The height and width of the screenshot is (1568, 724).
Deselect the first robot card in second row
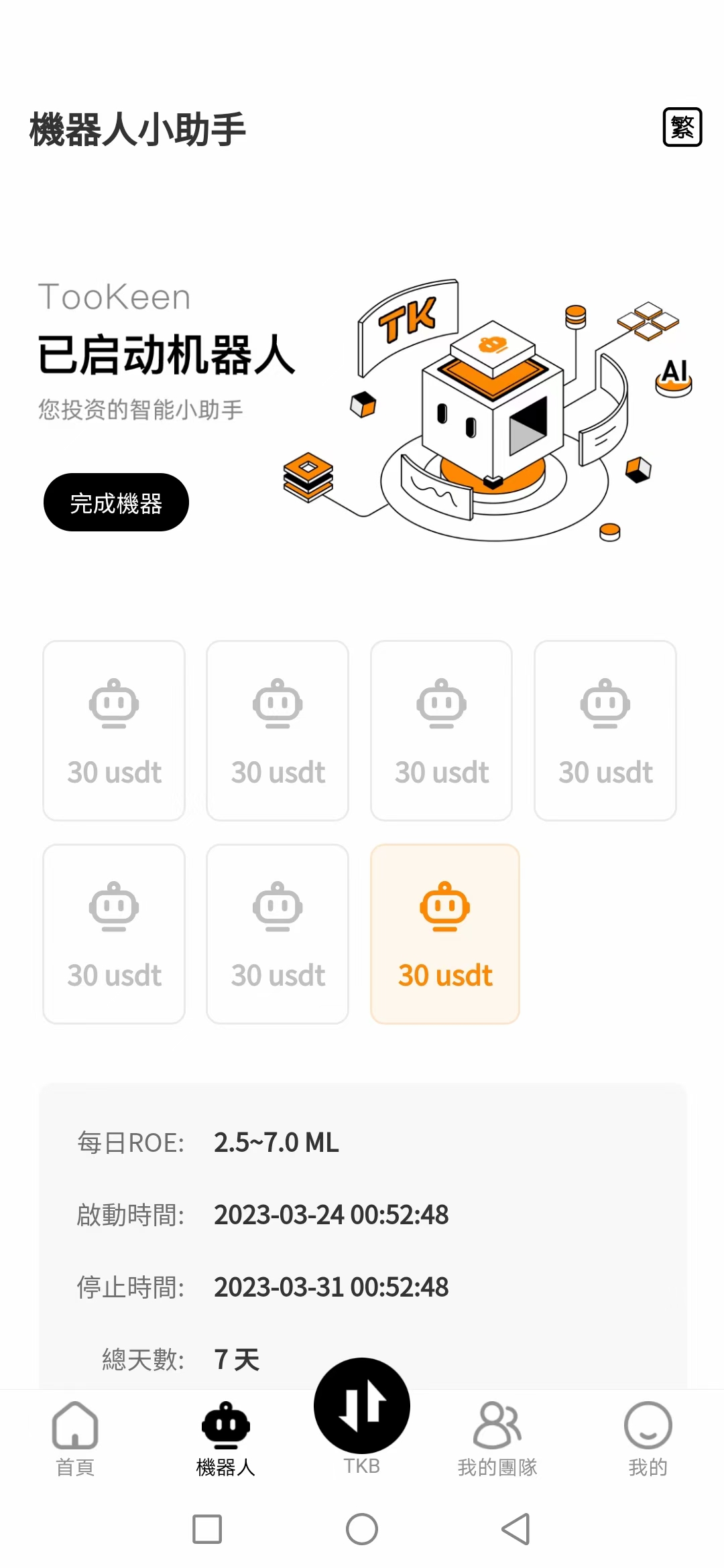pyautogui.click(x=113, y=933)
